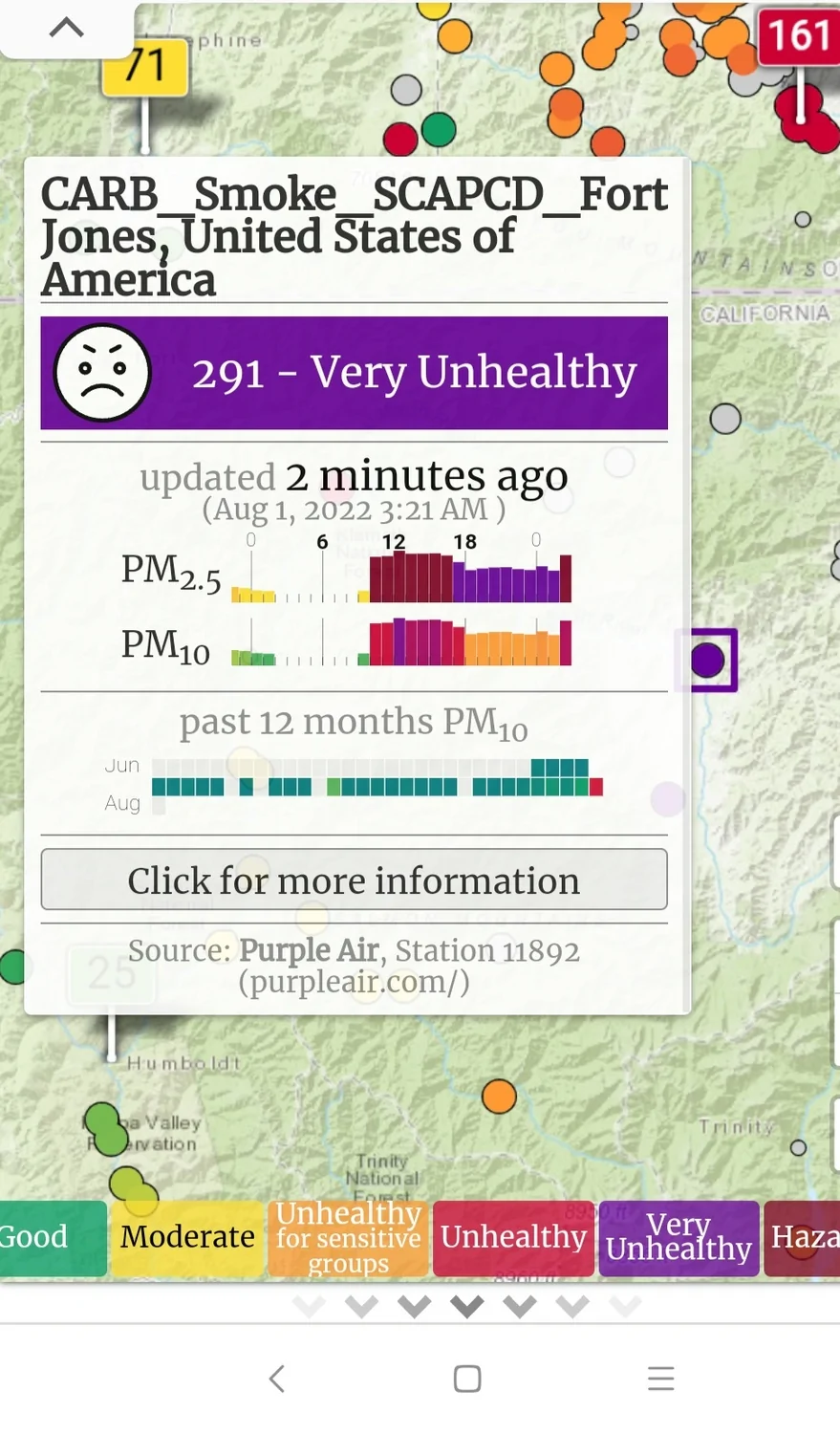Tap 'Click for more information' button
The image size is (840, 1434).
point(354,880)
